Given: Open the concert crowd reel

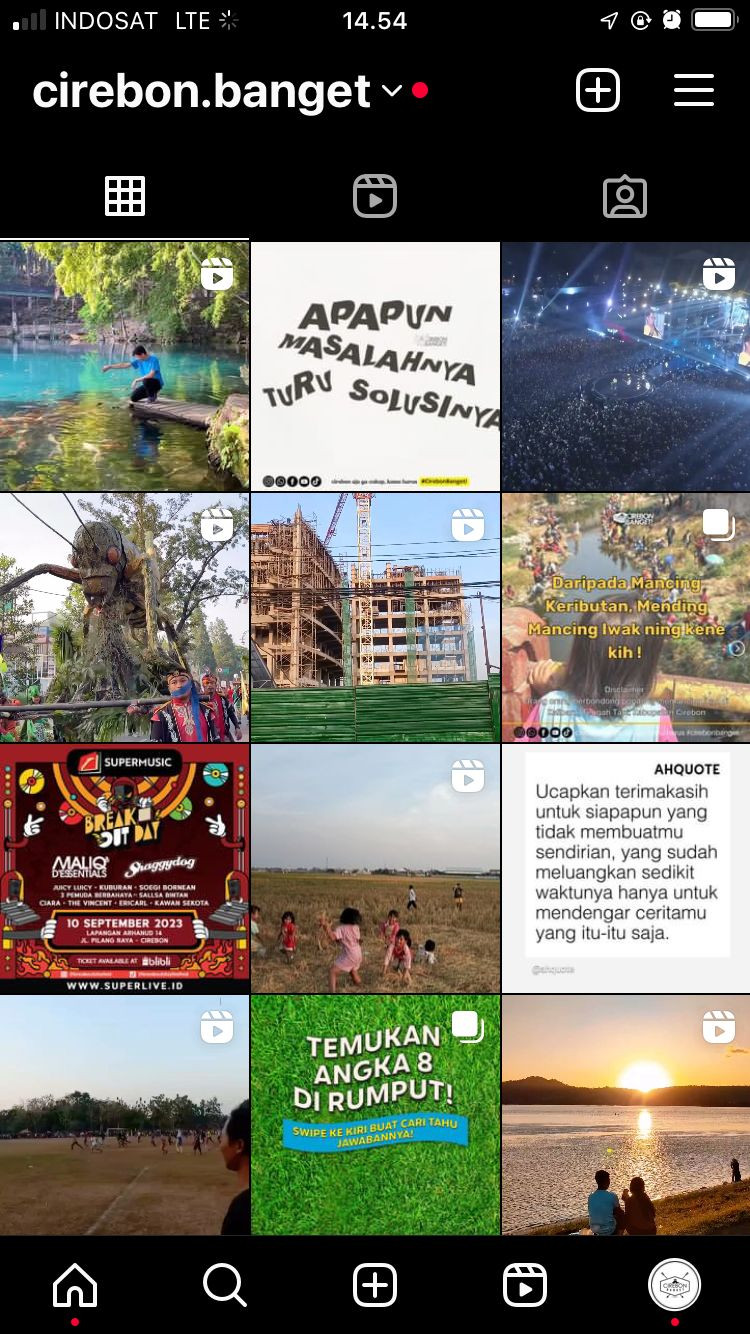Looking at the screenshot, I should pos(626,366).
